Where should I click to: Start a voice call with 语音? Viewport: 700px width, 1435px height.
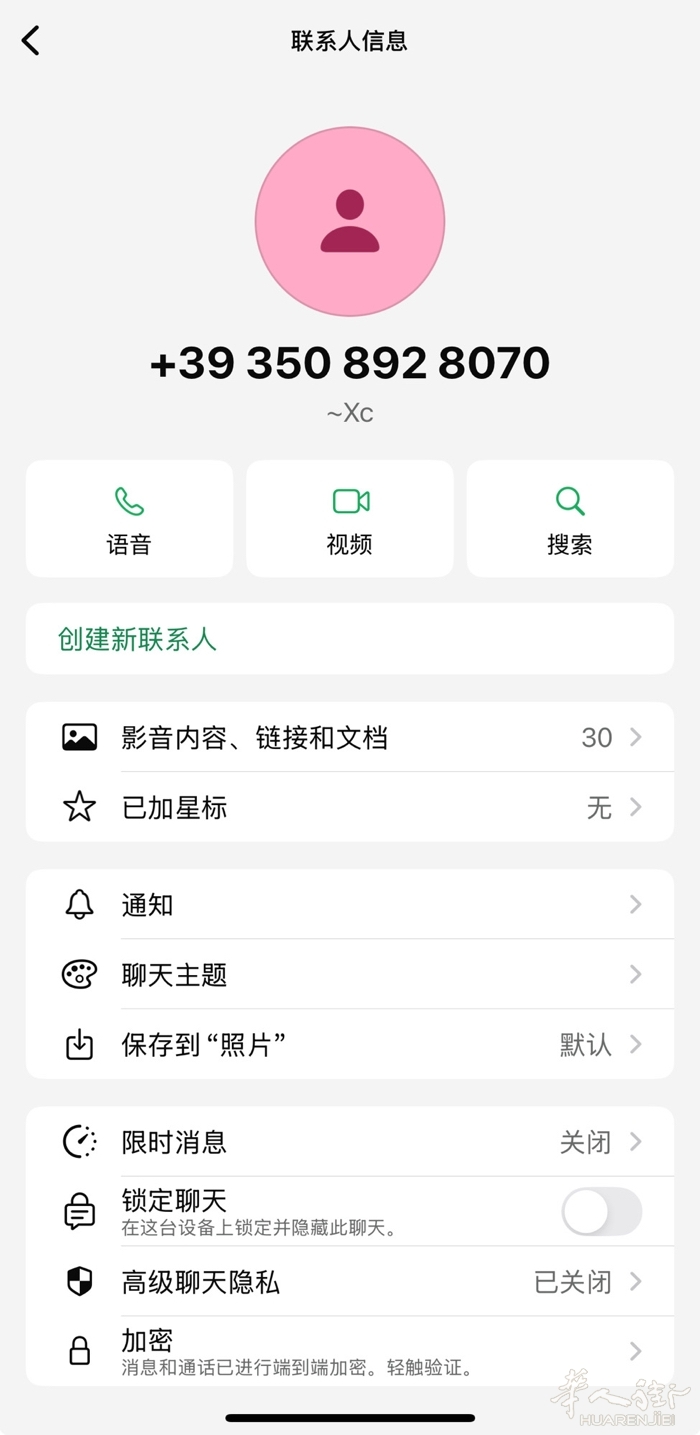[129, 519]
